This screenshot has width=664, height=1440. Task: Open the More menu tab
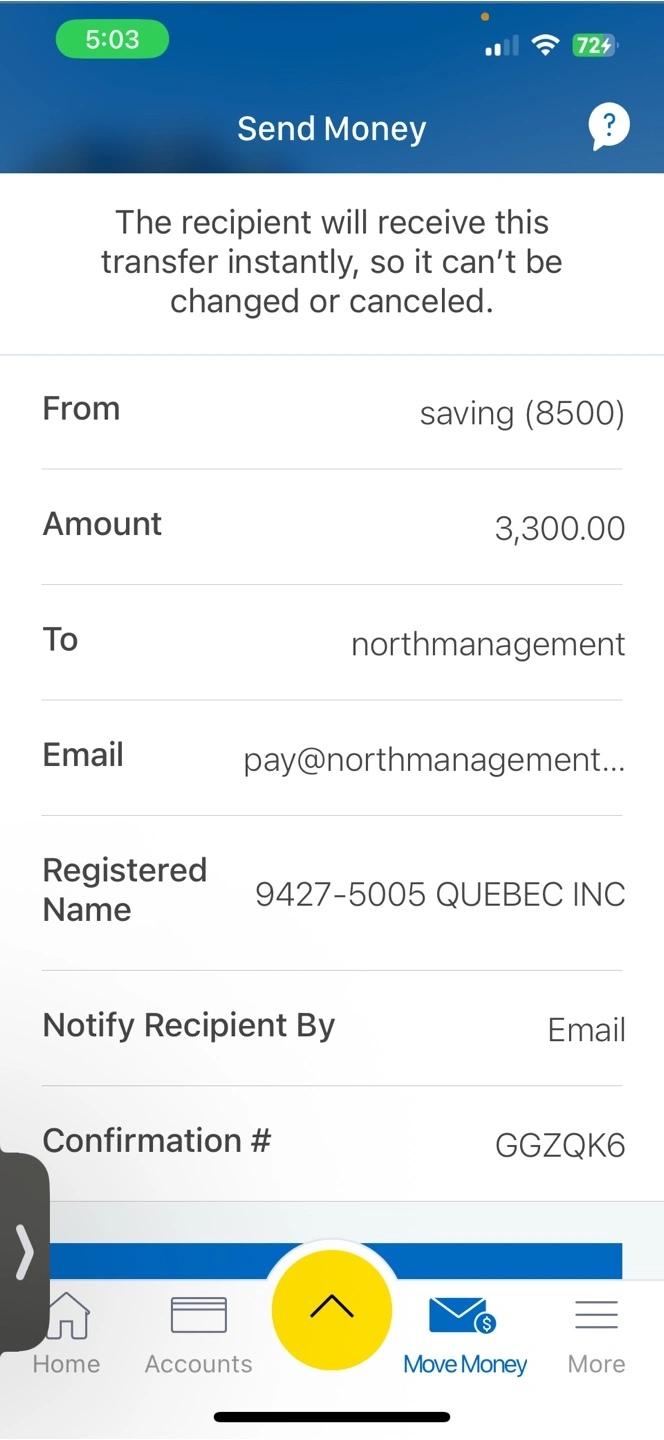[x=596, y=1333]
